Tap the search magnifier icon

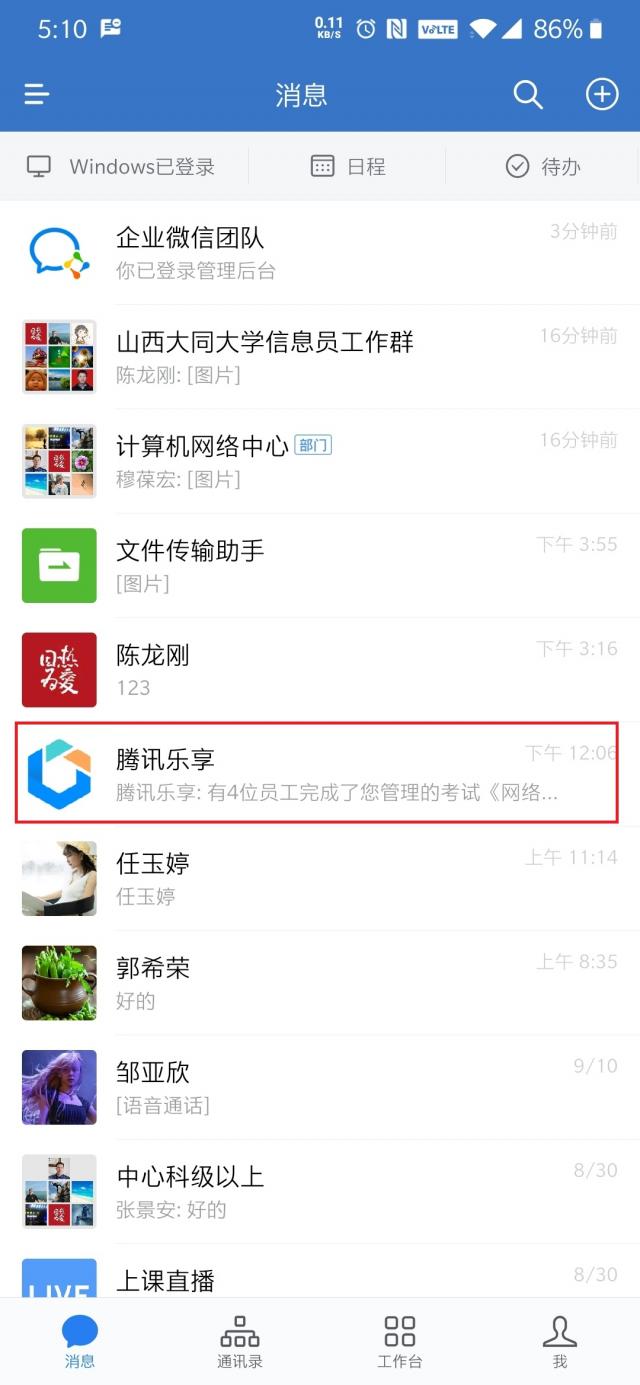click(x=527, y=95)
